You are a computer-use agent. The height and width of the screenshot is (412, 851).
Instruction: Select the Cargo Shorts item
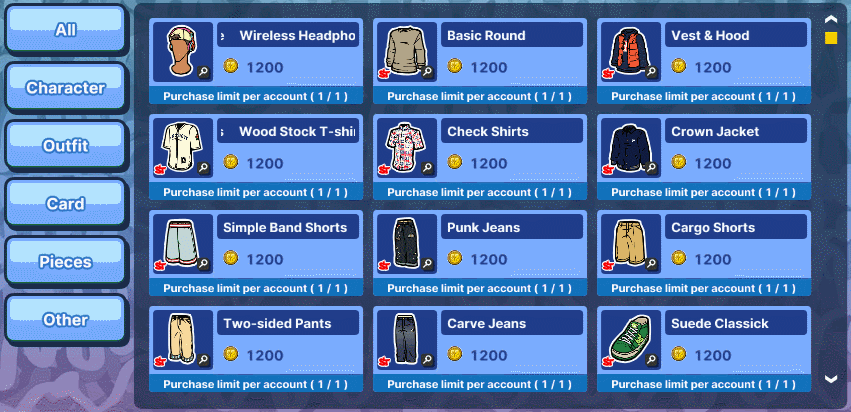coord(704,252)
